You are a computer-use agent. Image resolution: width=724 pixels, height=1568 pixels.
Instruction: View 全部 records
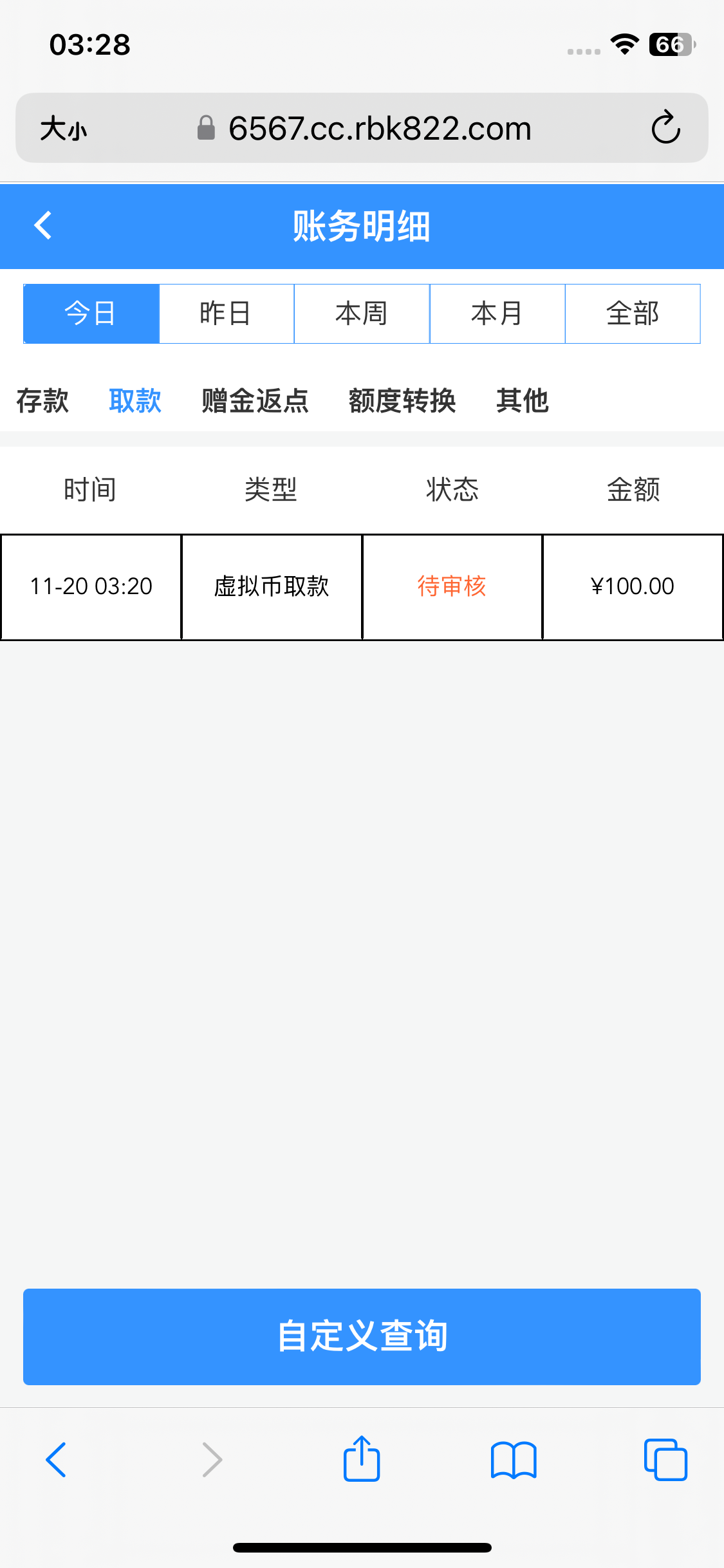coord(633,313)
